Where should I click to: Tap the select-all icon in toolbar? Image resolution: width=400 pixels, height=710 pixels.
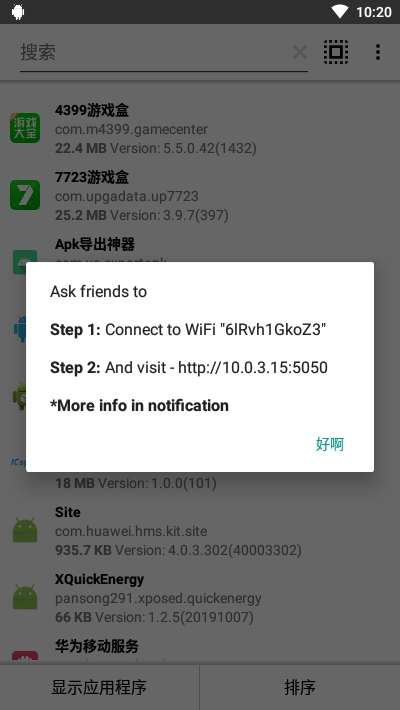336,52
